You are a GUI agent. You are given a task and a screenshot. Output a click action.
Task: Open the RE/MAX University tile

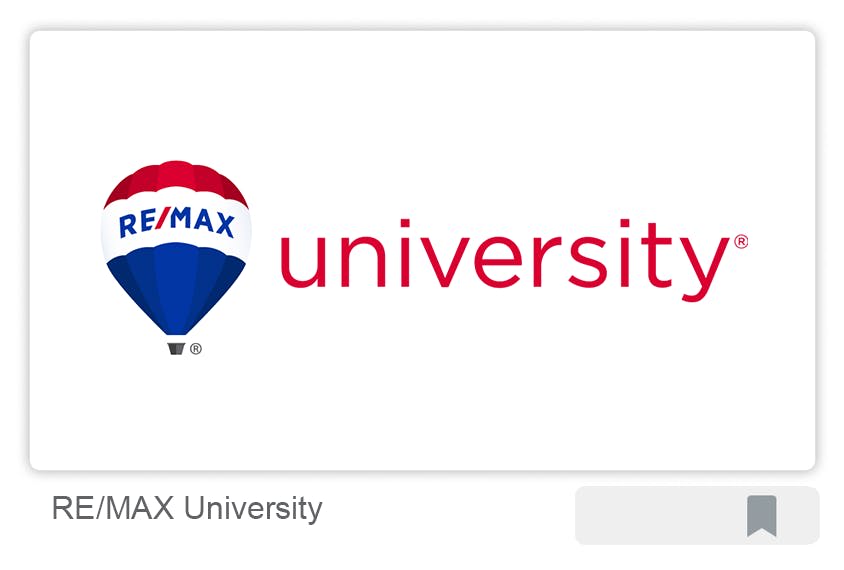pos(422,250)
